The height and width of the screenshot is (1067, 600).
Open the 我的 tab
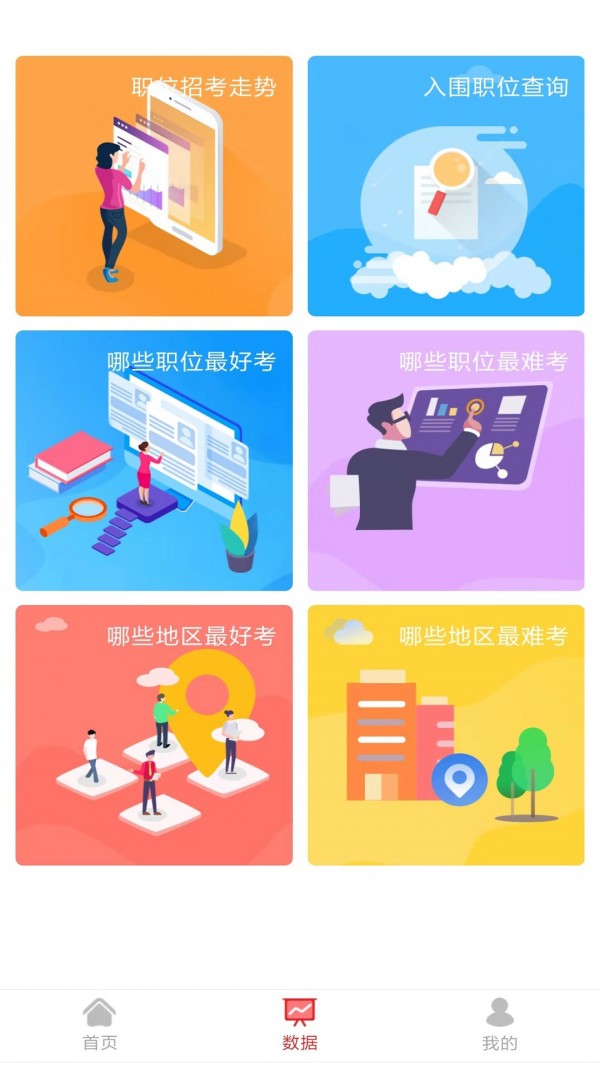pos(500,1024)
